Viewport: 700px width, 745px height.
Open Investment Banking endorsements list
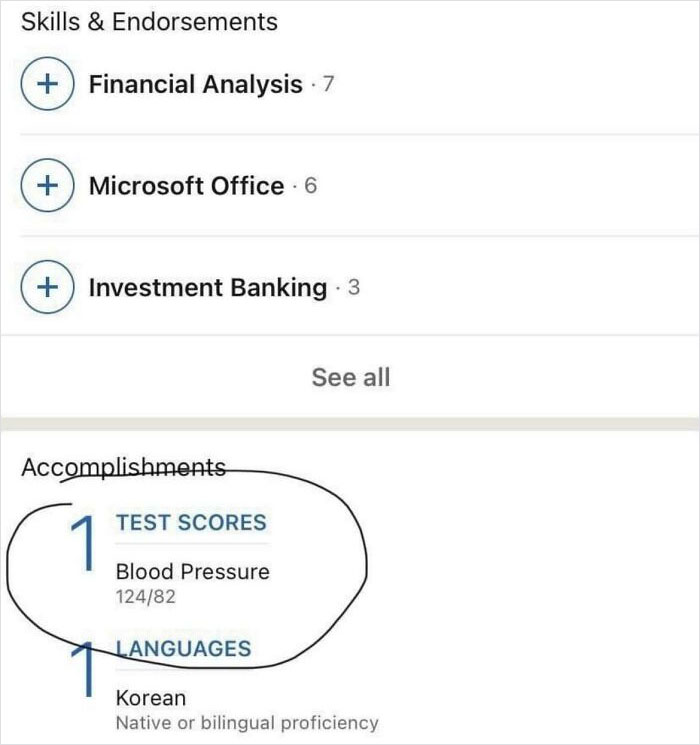pos(207,288)
